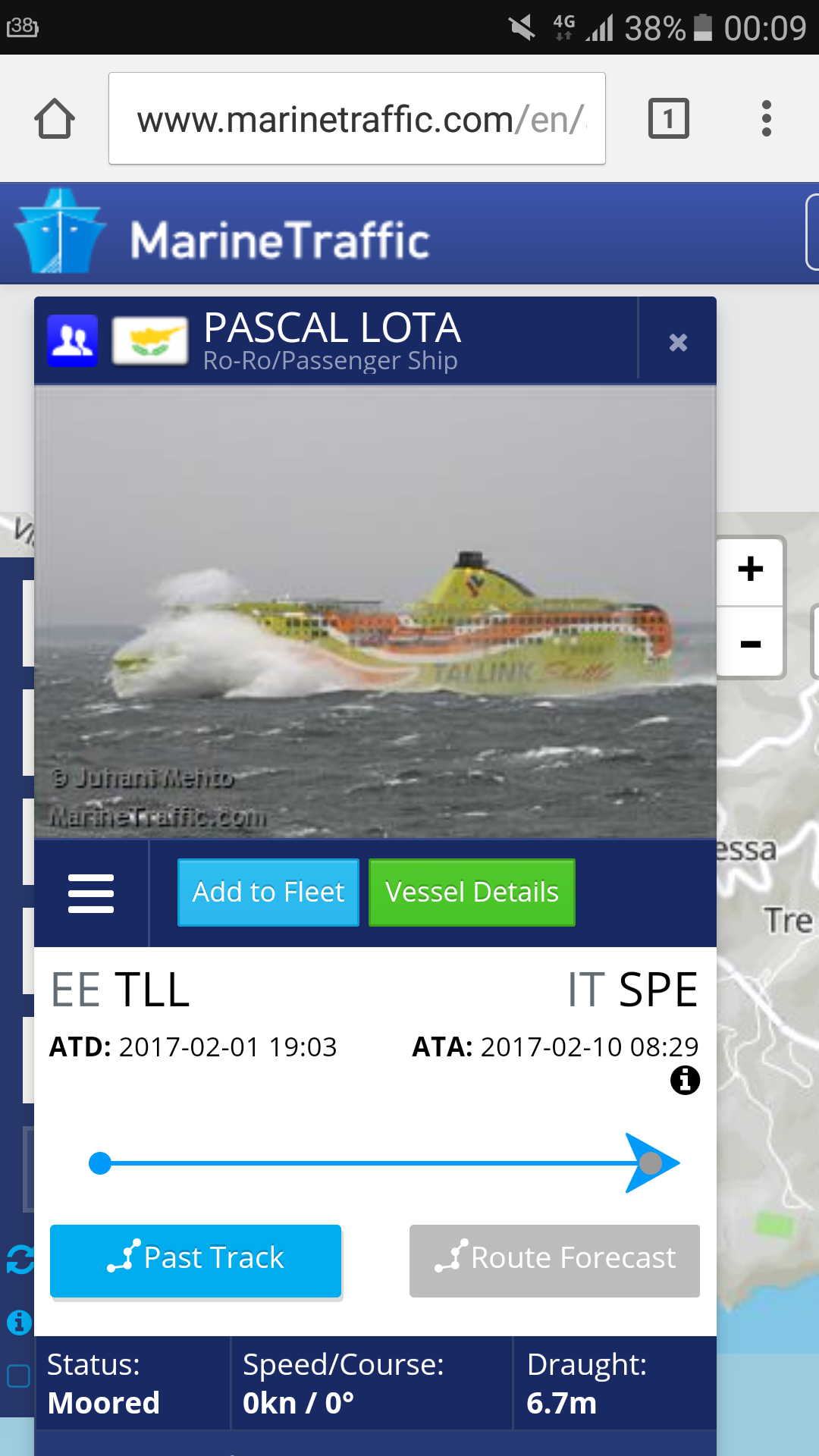
Task: Tap the Route Forecast button
Action: point(554,1260)
